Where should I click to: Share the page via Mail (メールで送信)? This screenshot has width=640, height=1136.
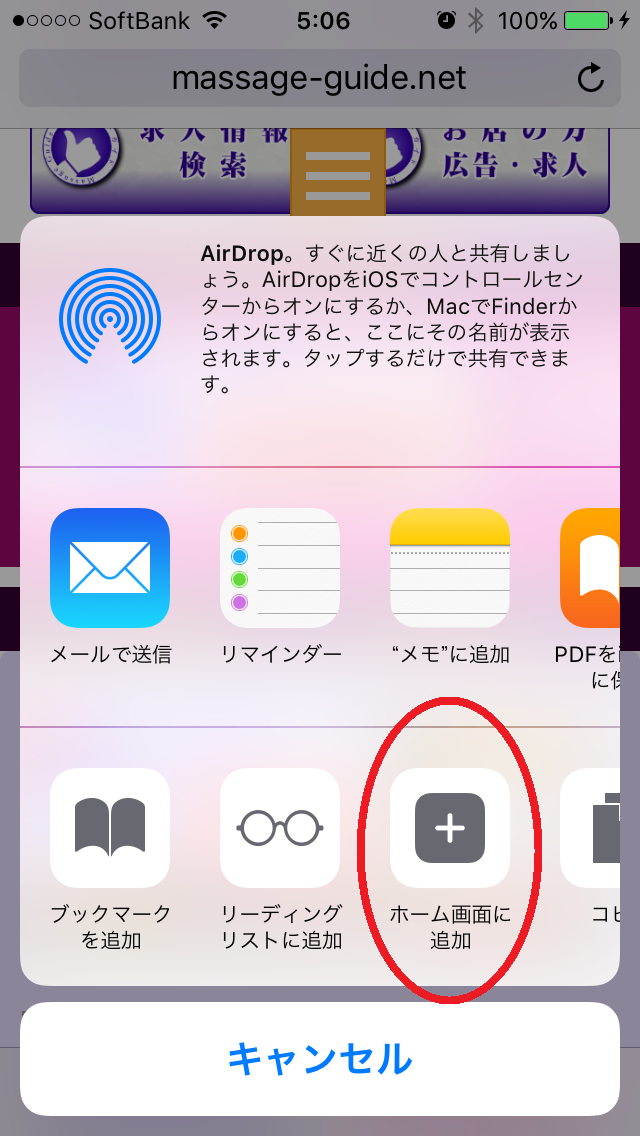click(110, 568)
